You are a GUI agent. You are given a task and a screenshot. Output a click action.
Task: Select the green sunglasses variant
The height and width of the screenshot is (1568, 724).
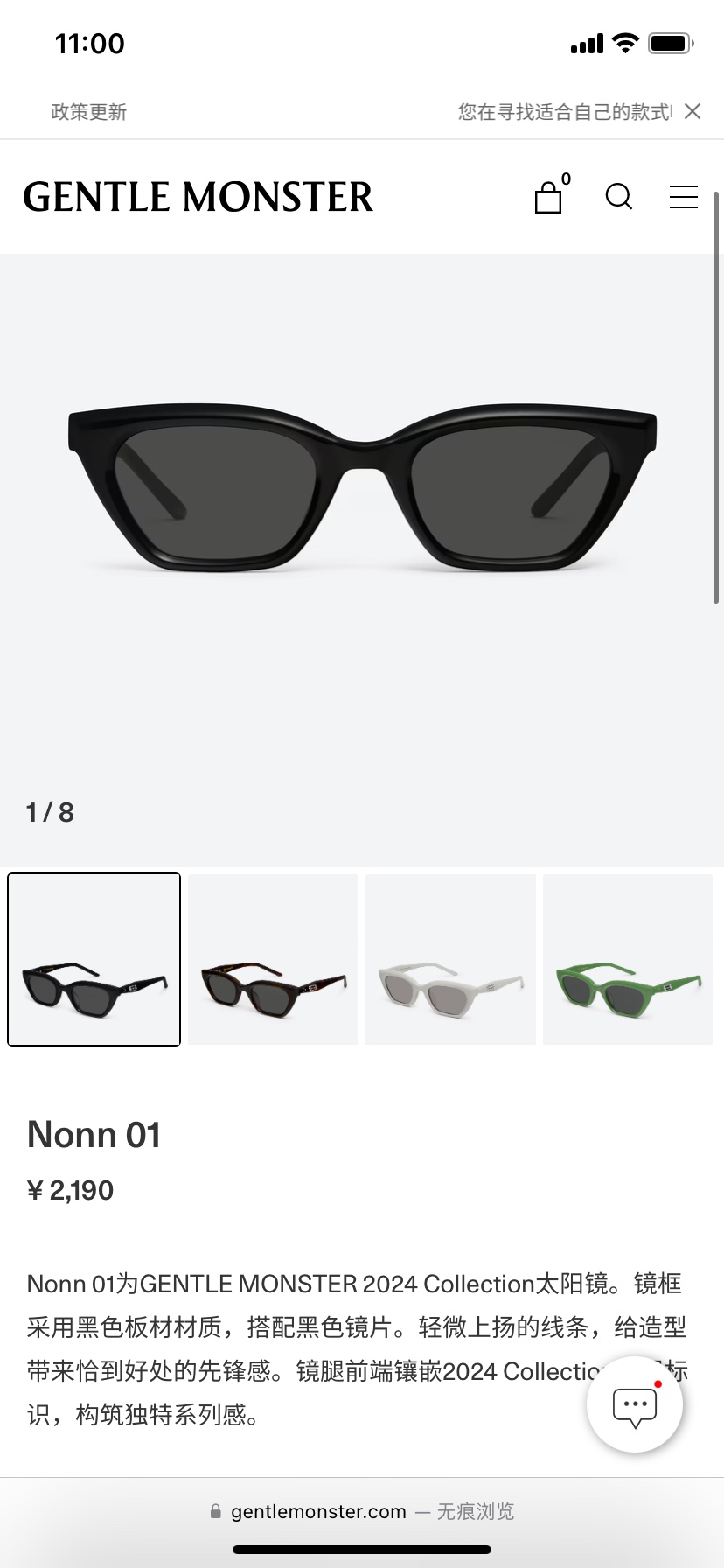pyautogui.click(x=628, y=959)
